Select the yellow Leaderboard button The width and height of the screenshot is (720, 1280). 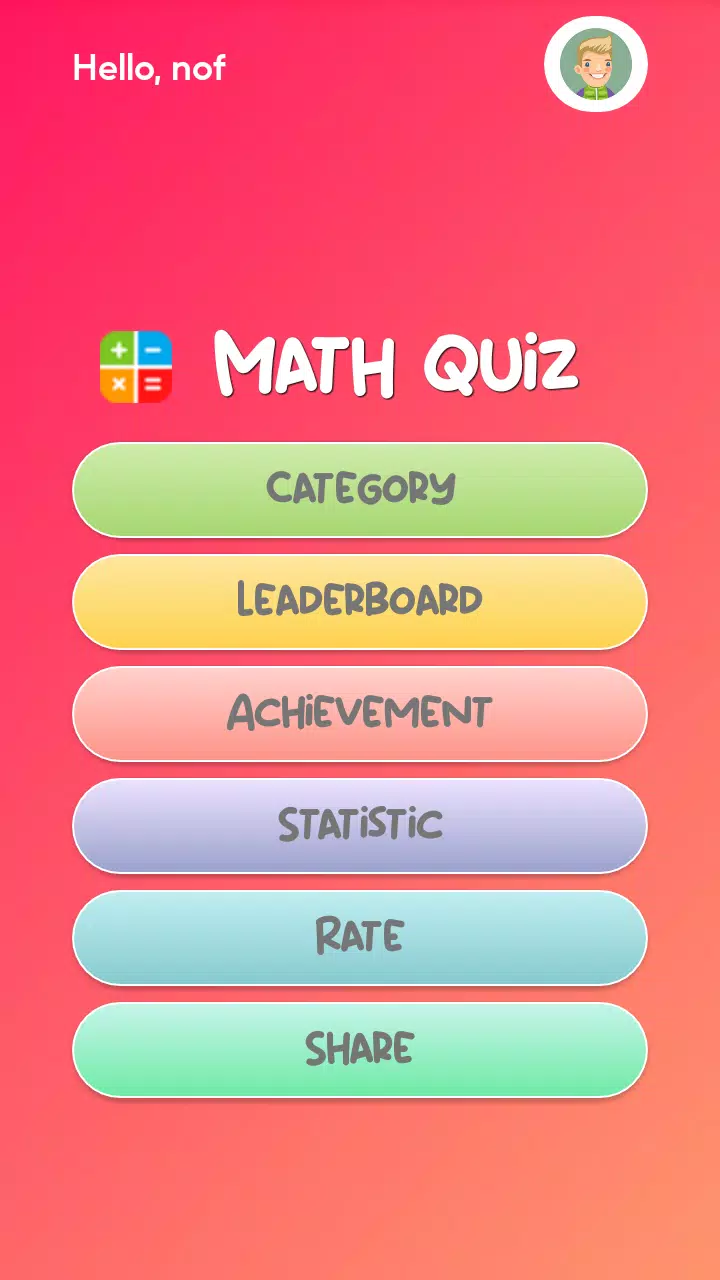point(360,601)
